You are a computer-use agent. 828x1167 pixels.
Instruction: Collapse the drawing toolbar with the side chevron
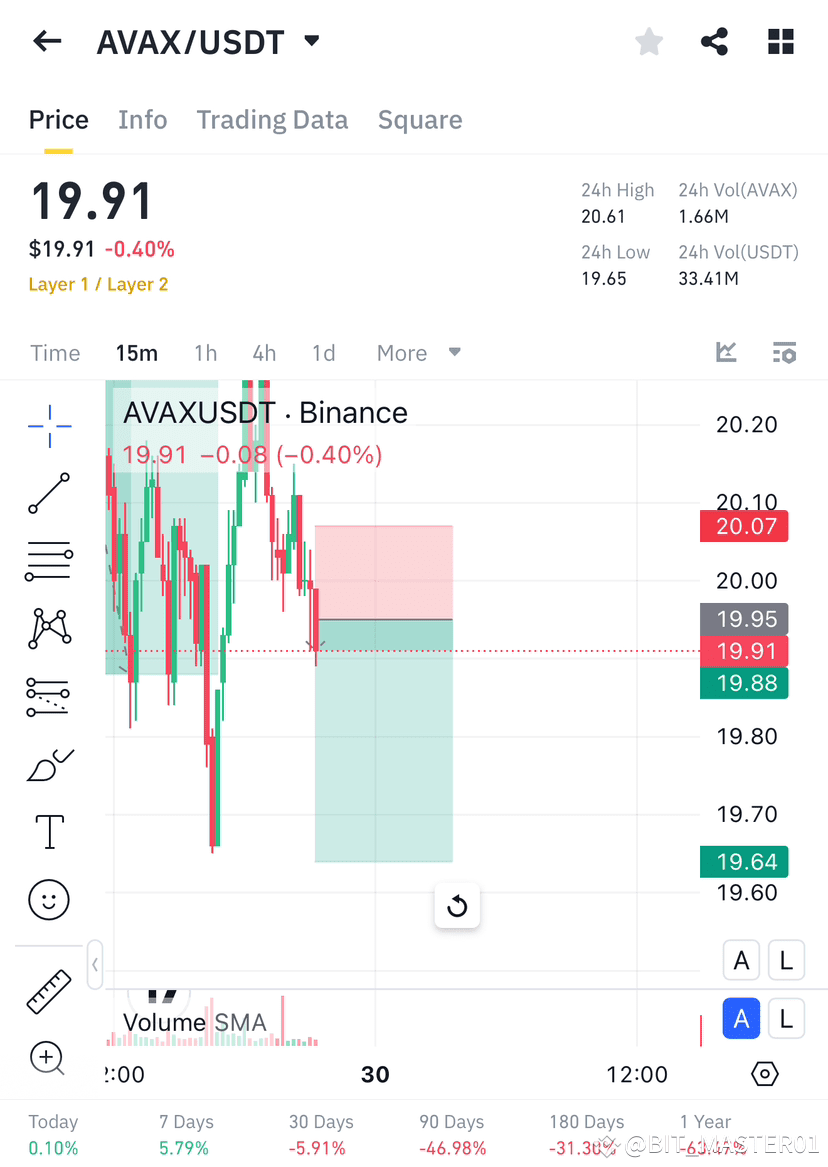coord(95,964)
